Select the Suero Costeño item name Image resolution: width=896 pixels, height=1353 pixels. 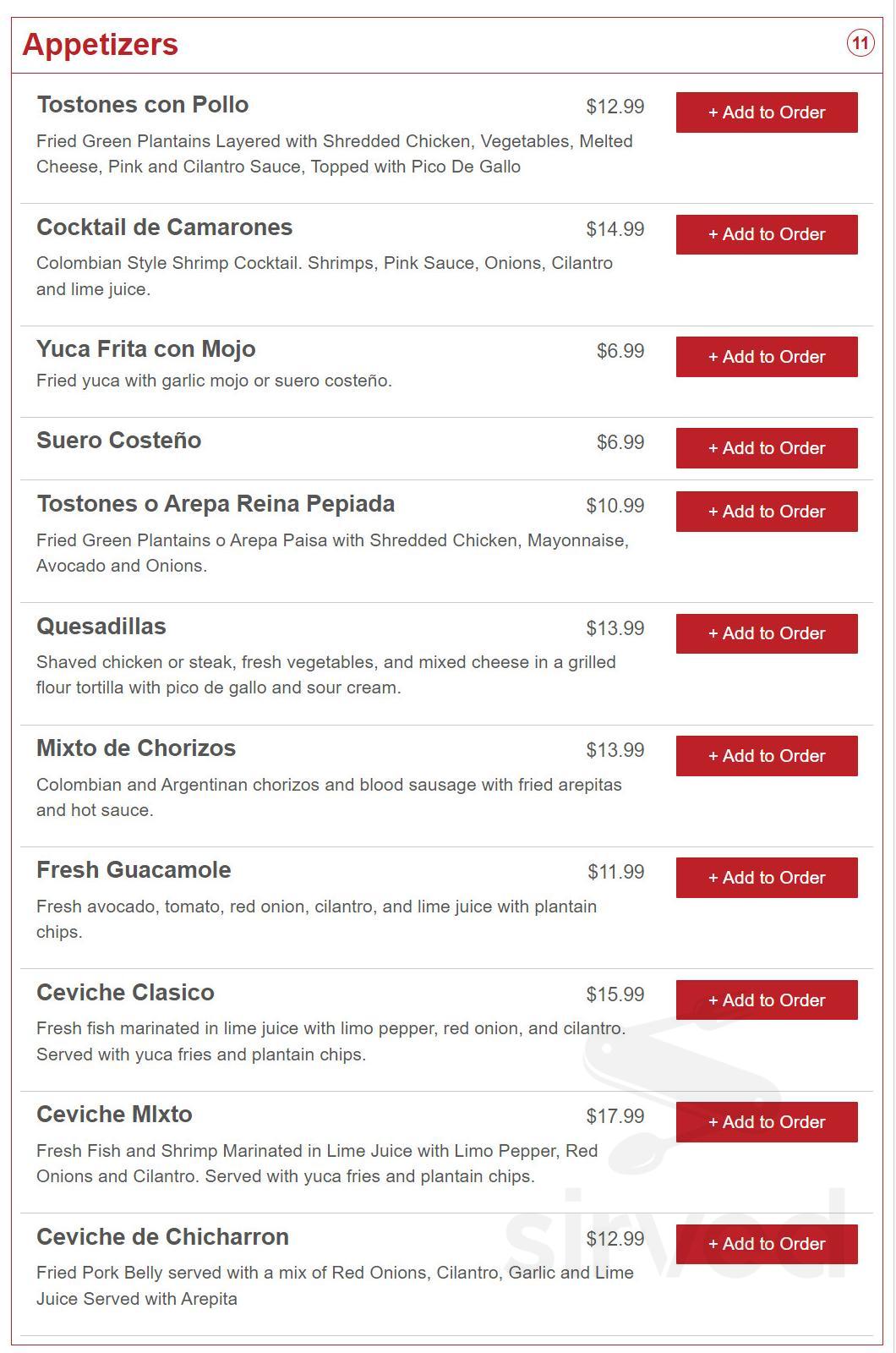coord(118,440)
